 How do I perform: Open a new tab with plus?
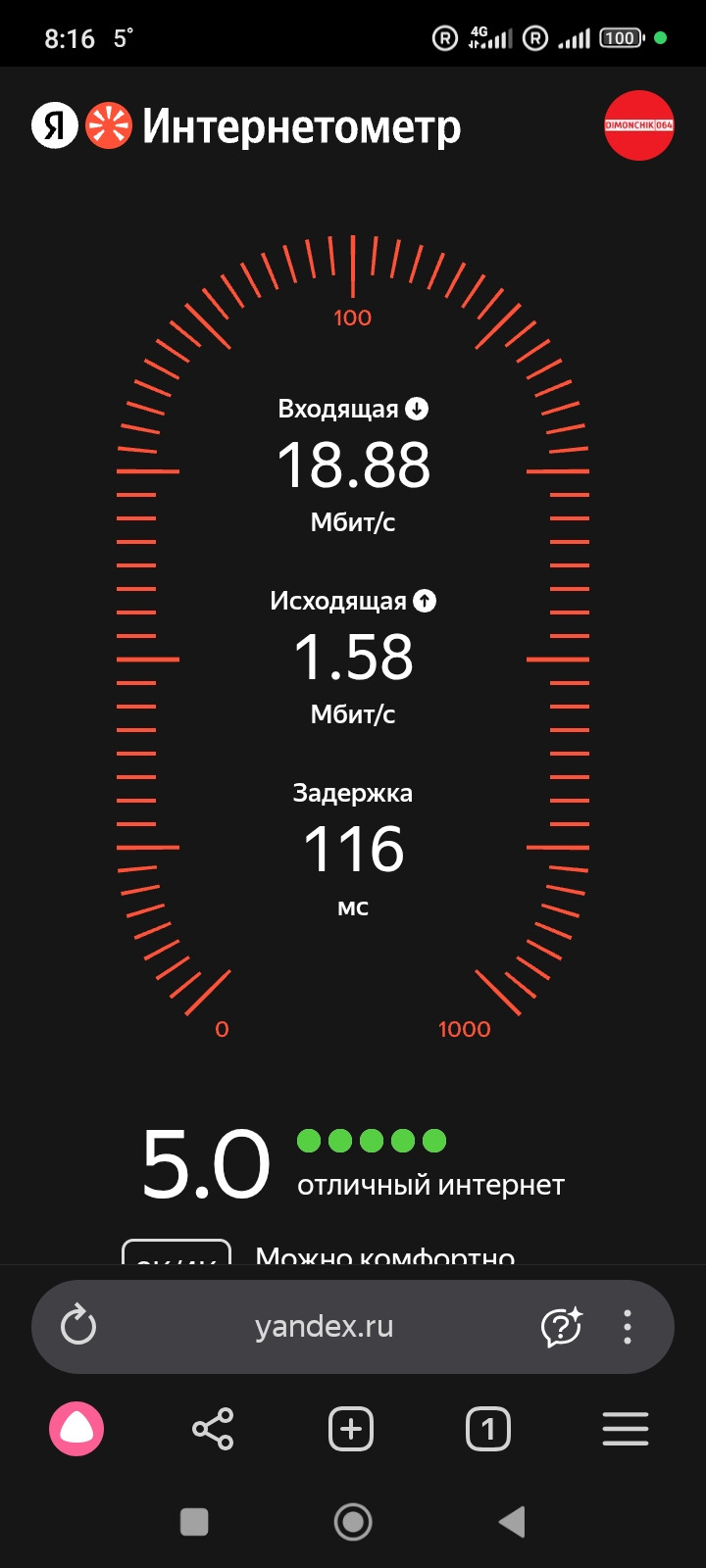351,1429
